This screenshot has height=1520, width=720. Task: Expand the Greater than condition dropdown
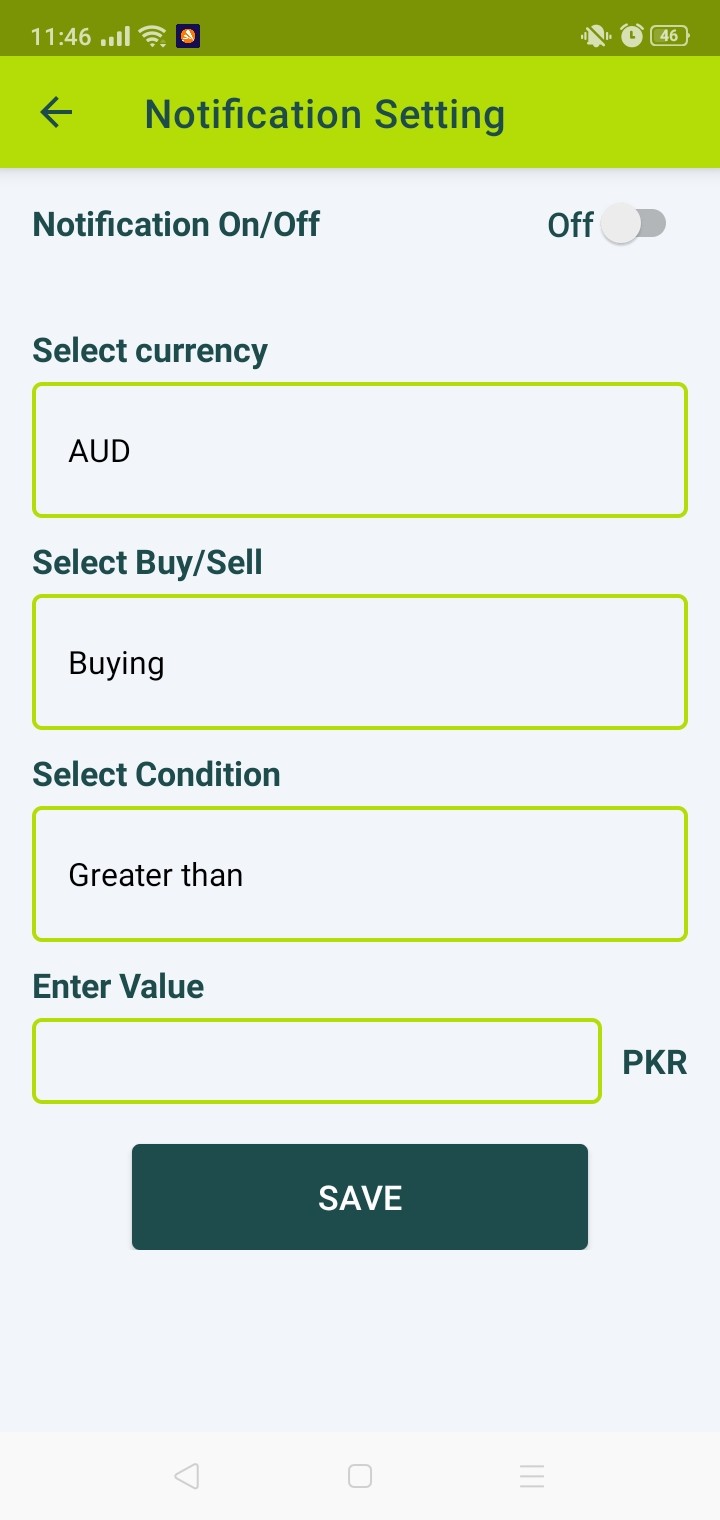click(x=360, y=875)
